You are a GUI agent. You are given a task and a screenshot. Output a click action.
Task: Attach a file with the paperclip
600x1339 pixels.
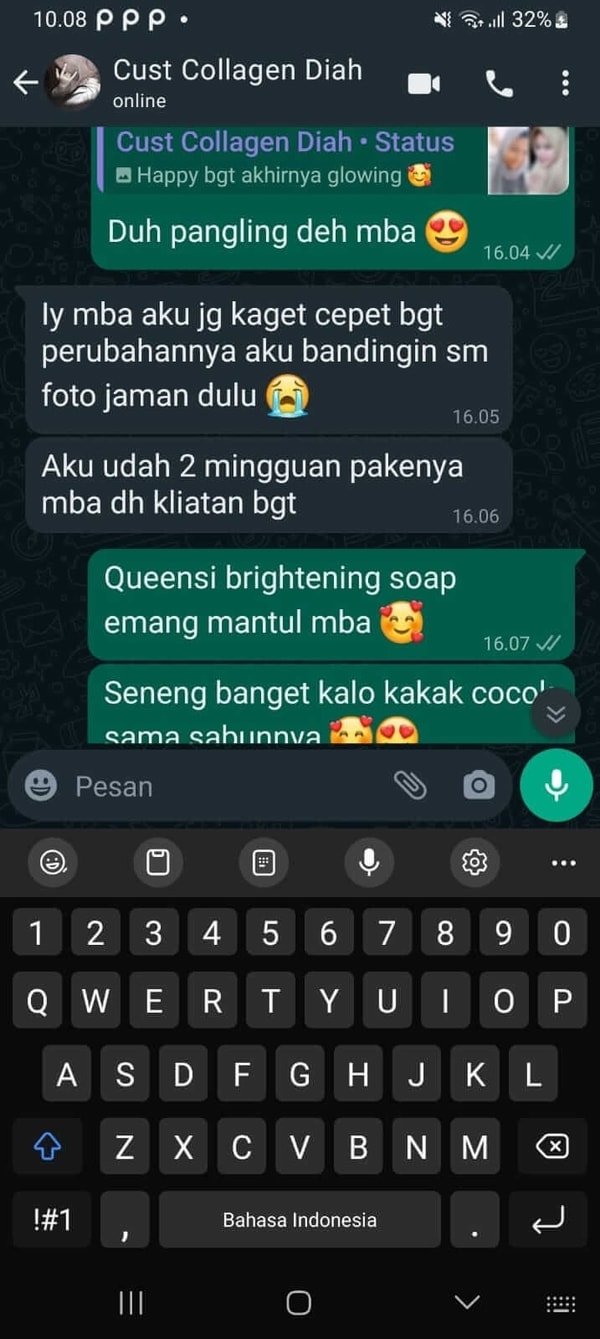point(410,786)
